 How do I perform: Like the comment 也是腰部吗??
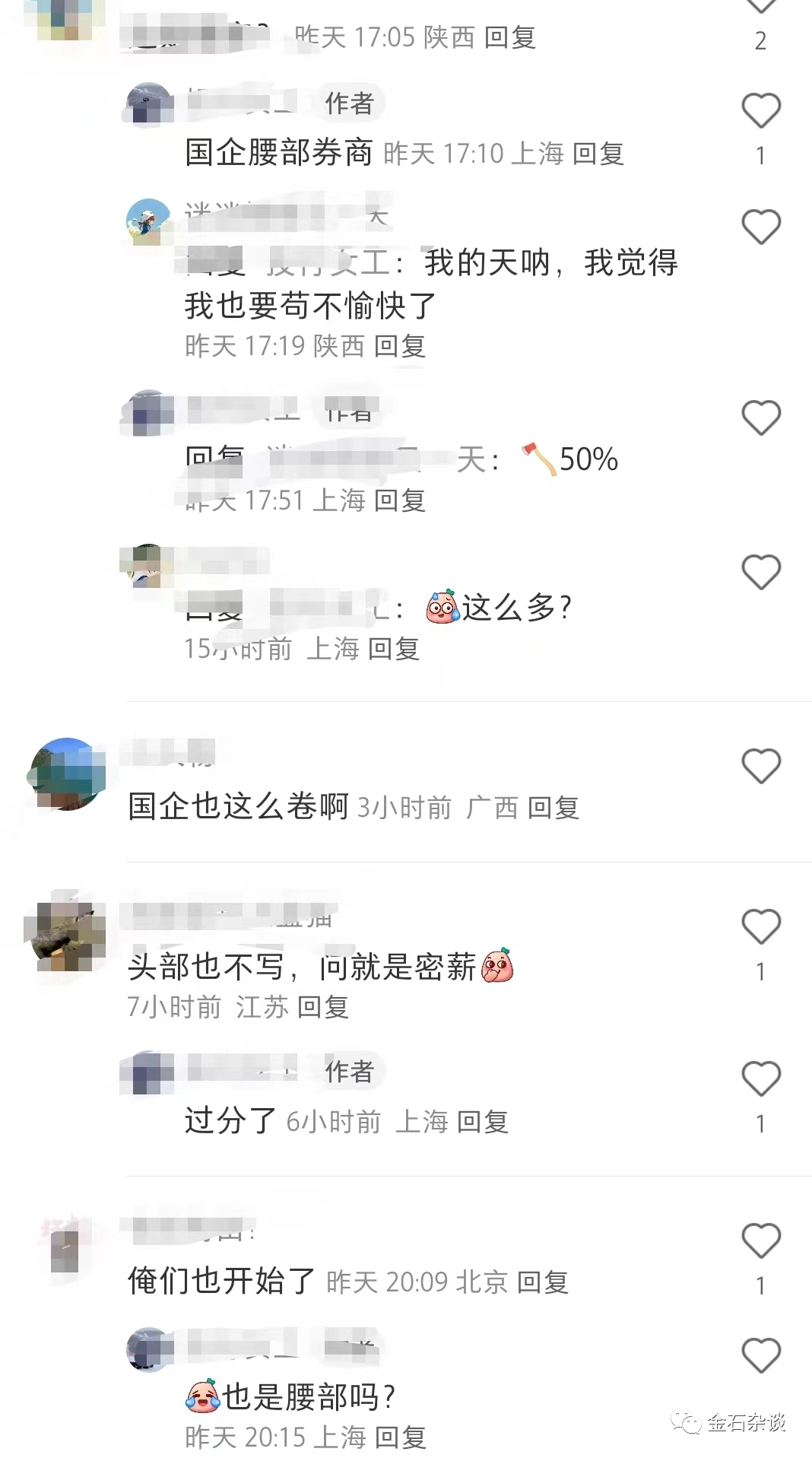click(x=760, y=1356)
